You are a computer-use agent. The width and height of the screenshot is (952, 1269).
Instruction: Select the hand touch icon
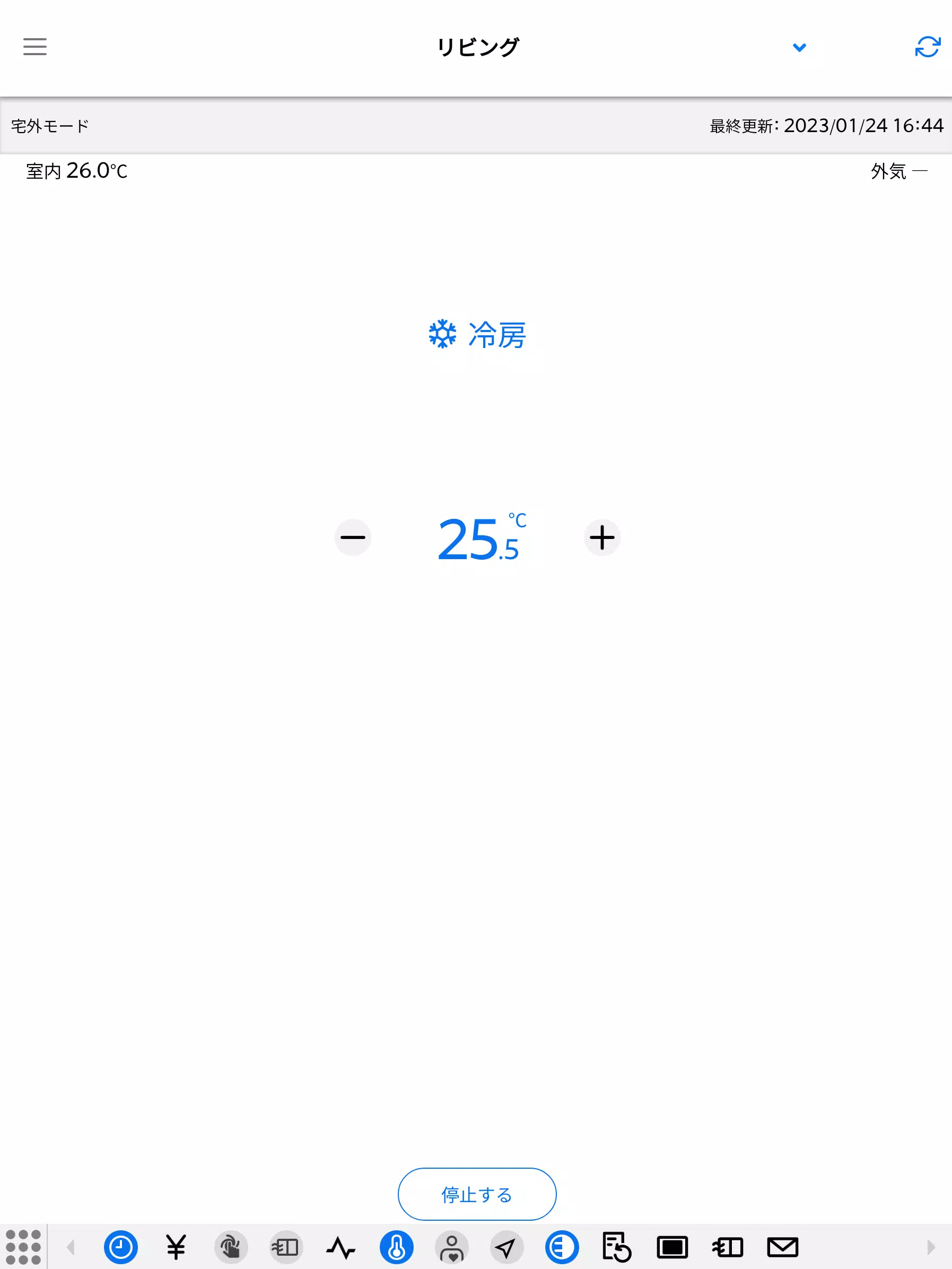tap(231, 1247)
